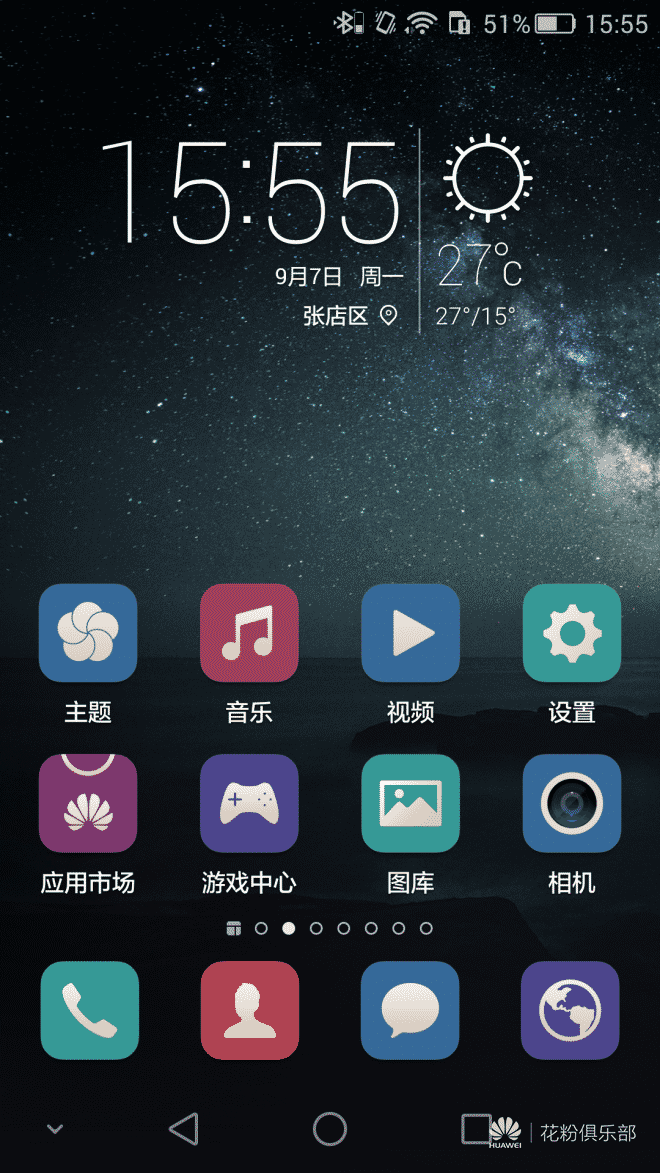Launch the 相机 camera app

click(572, 804)
